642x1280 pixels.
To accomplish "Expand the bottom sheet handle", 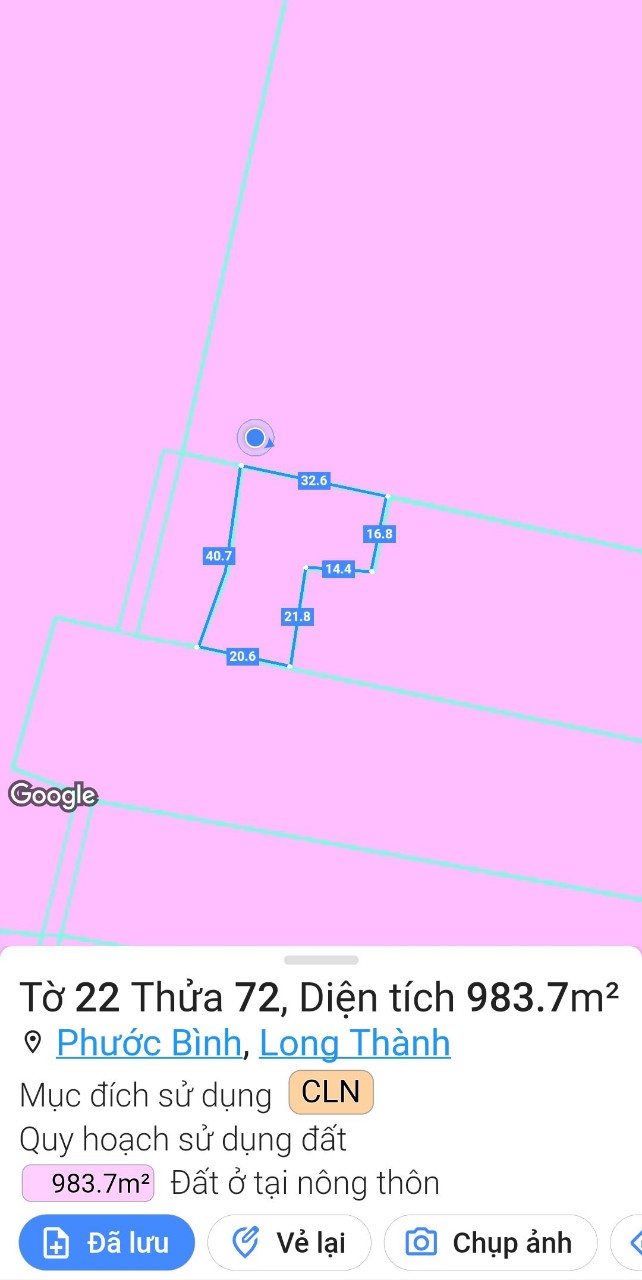I will 320,960.
